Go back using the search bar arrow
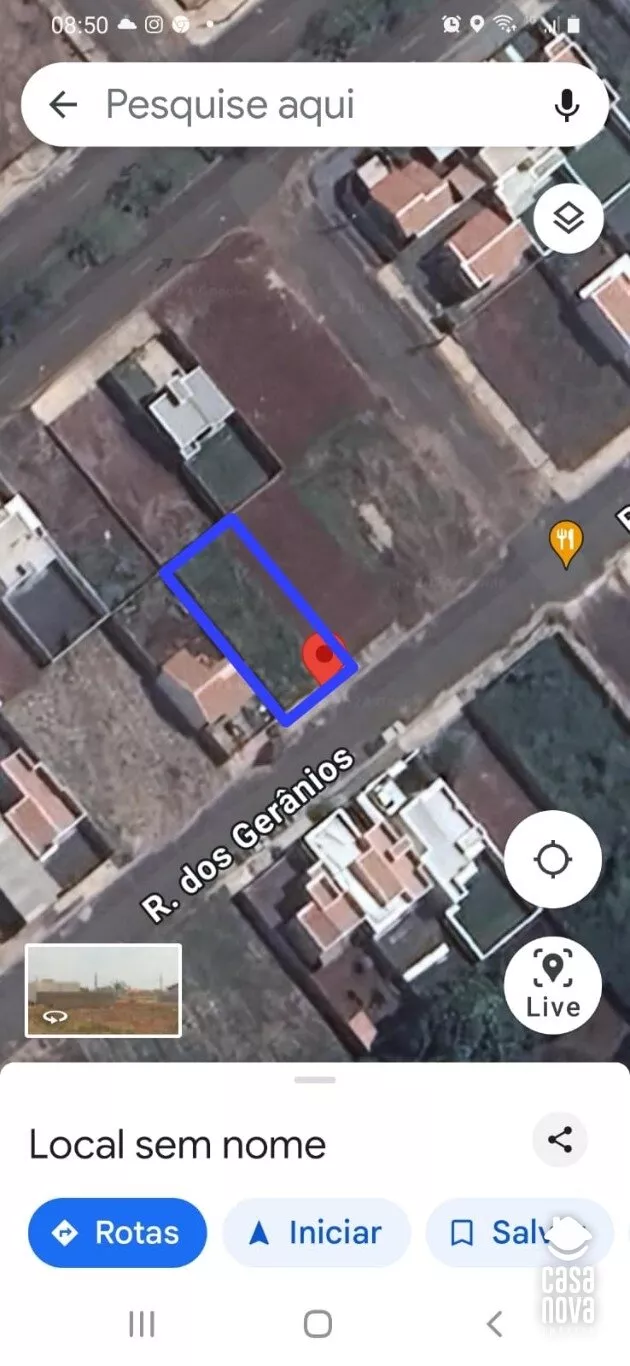 [x=63, y=105]
